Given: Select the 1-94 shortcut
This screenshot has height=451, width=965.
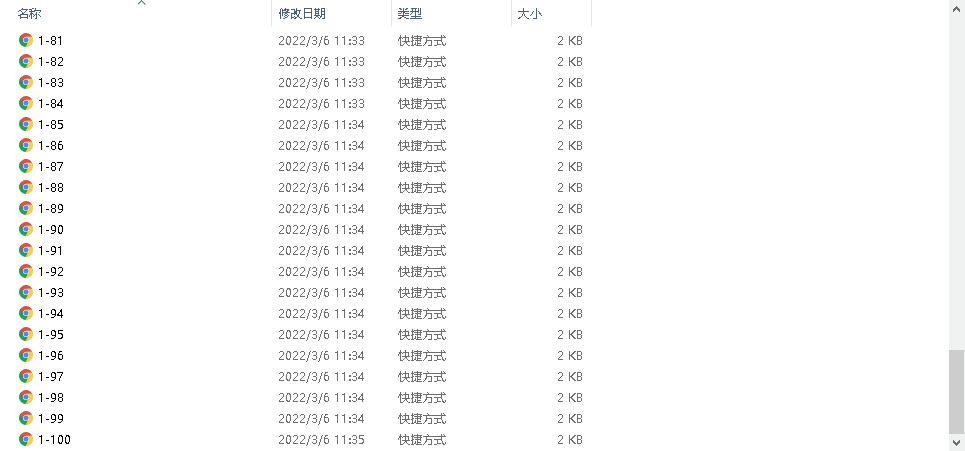Looking at the screenshot, I should (x=50, y=314).
